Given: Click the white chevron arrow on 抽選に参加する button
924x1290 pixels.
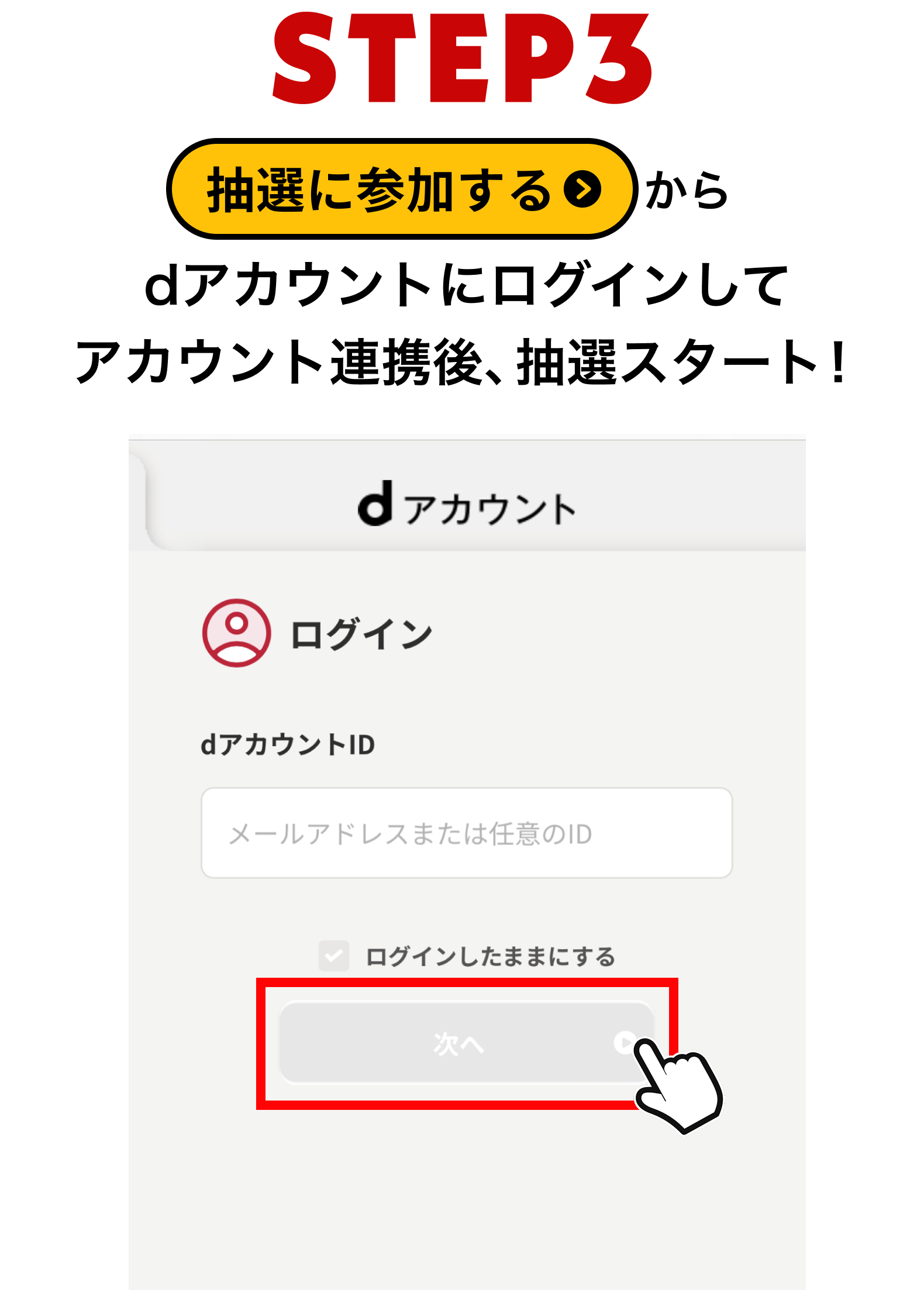Looking at the screenshot, I should pyautogui.click(x=583, y=189).
